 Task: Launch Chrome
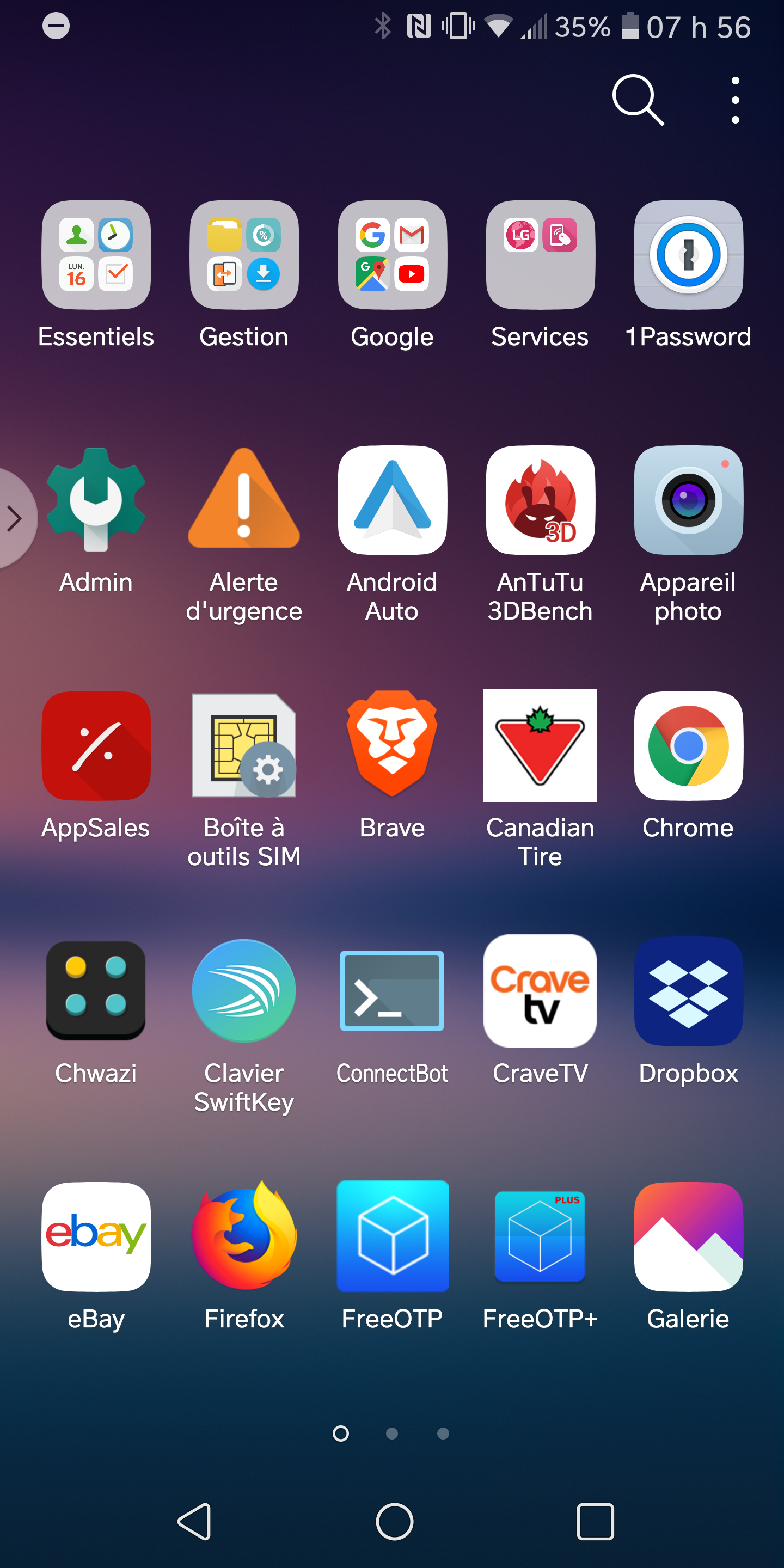[688, 746]
